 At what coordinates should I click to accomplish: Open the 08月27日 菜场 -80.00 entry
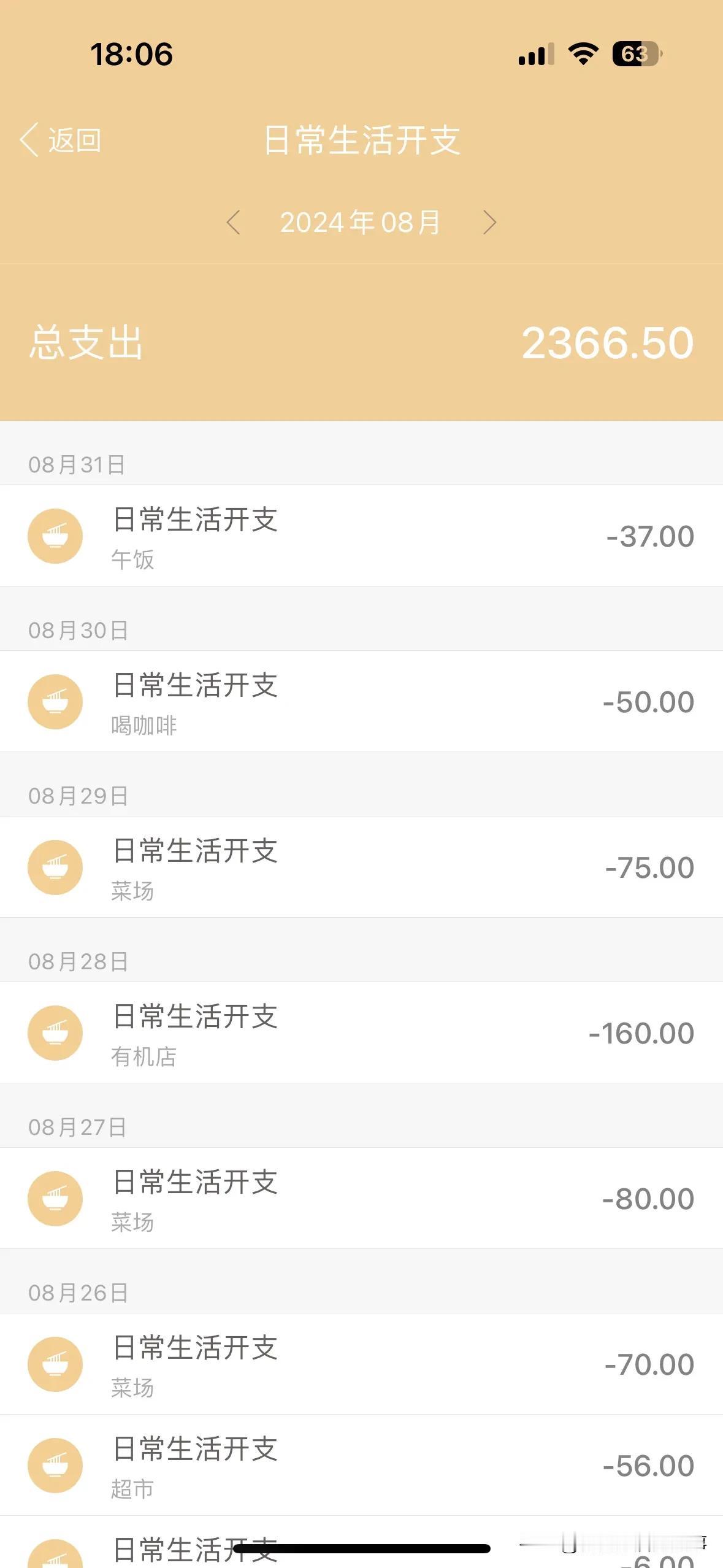[361, 1199]
